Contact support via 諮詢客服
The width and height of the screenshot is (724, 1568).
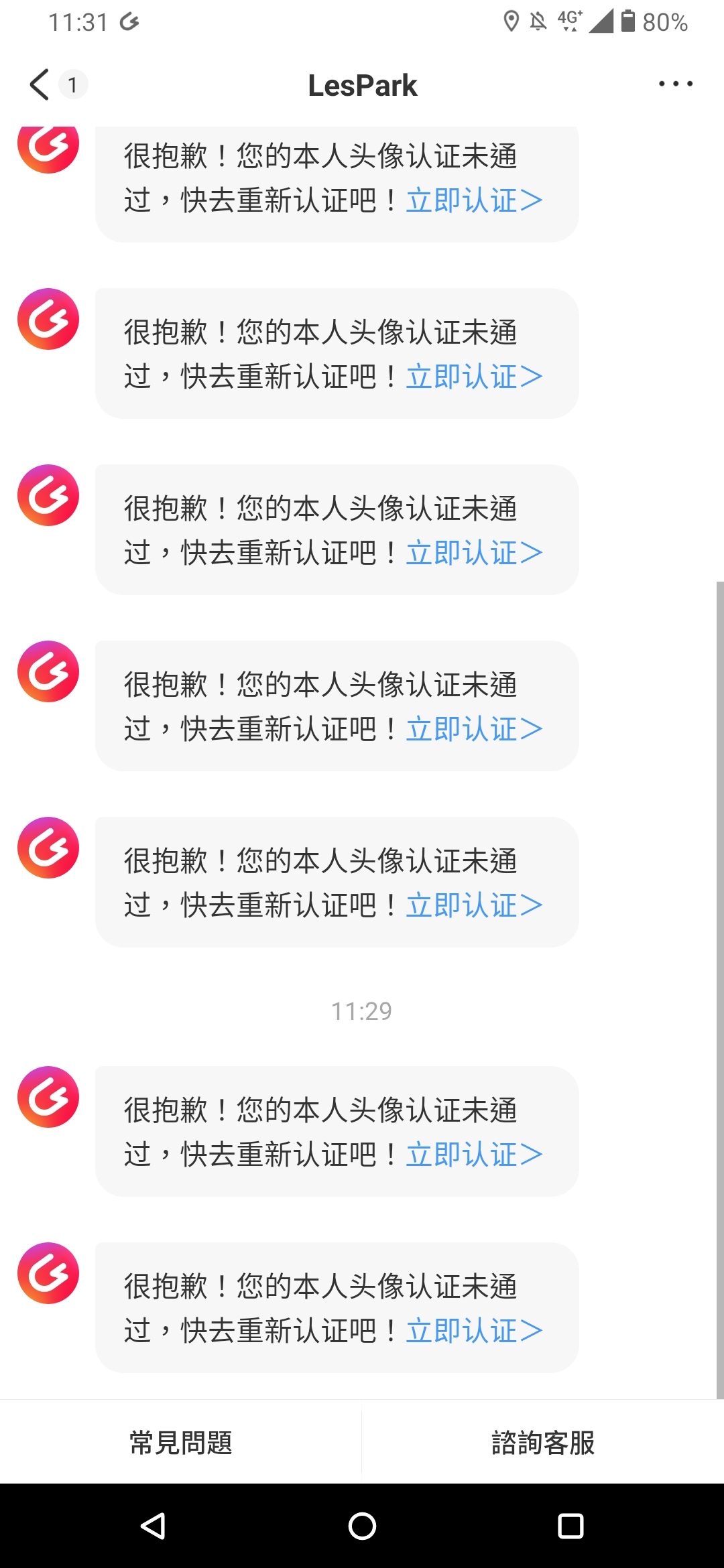click(x=543, y=1442)
